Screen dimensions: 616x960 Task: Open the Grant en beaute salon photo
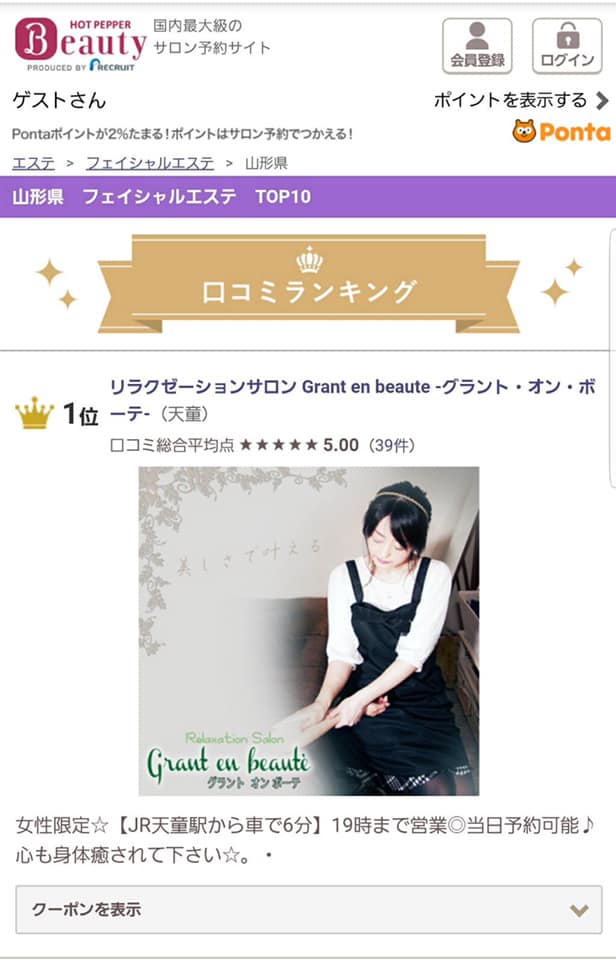(308, 630)
